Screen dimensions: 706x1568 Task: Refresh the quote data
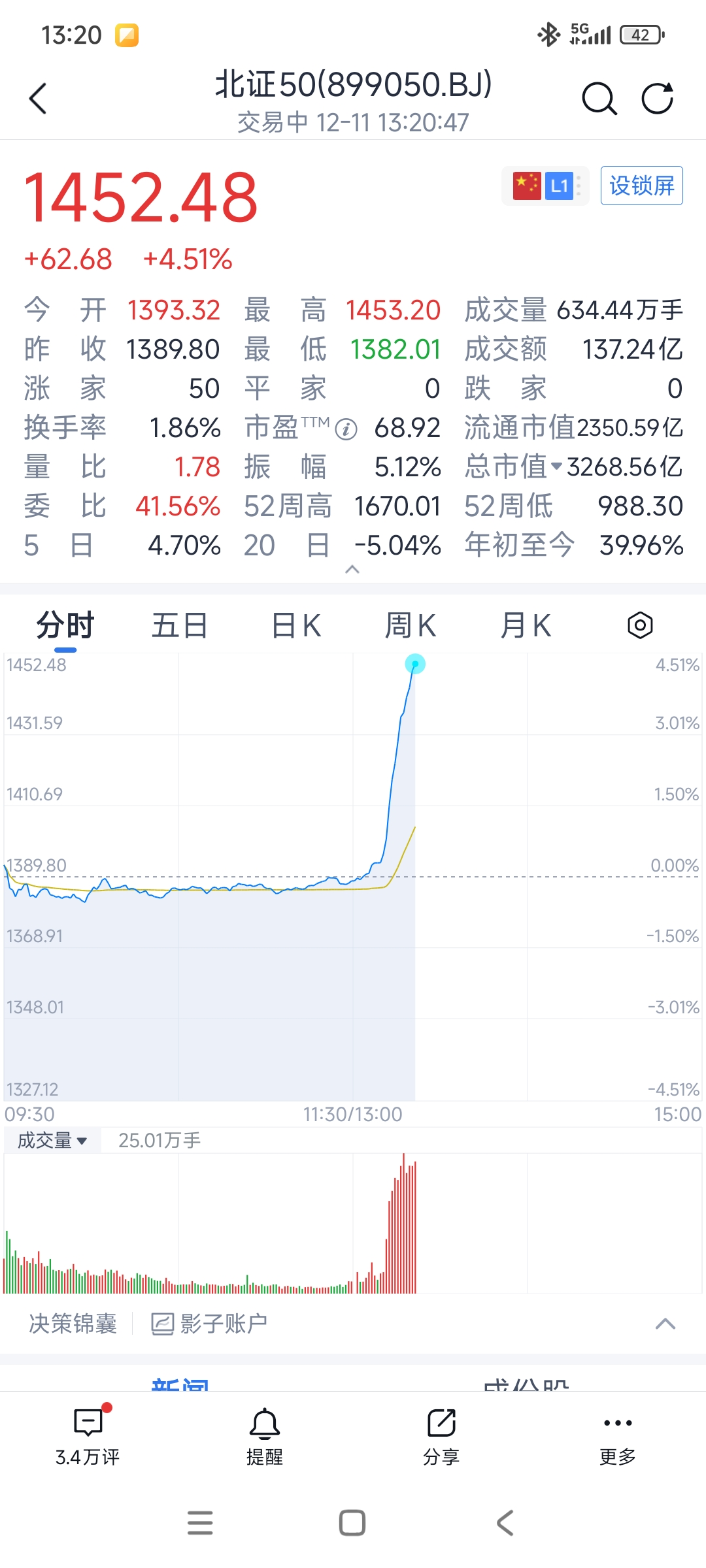tap(657, 99)
